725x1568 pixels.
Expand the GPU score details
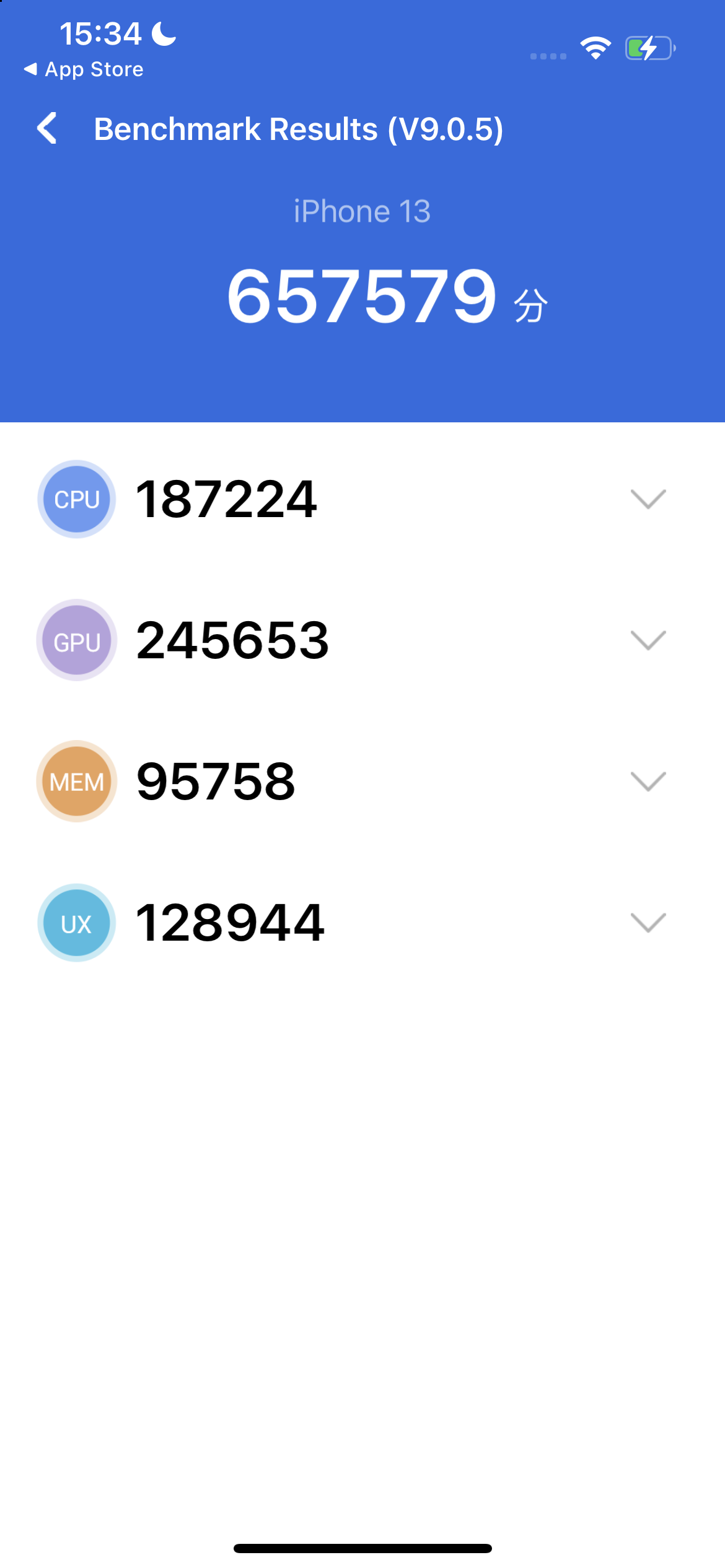pos(648,640)
